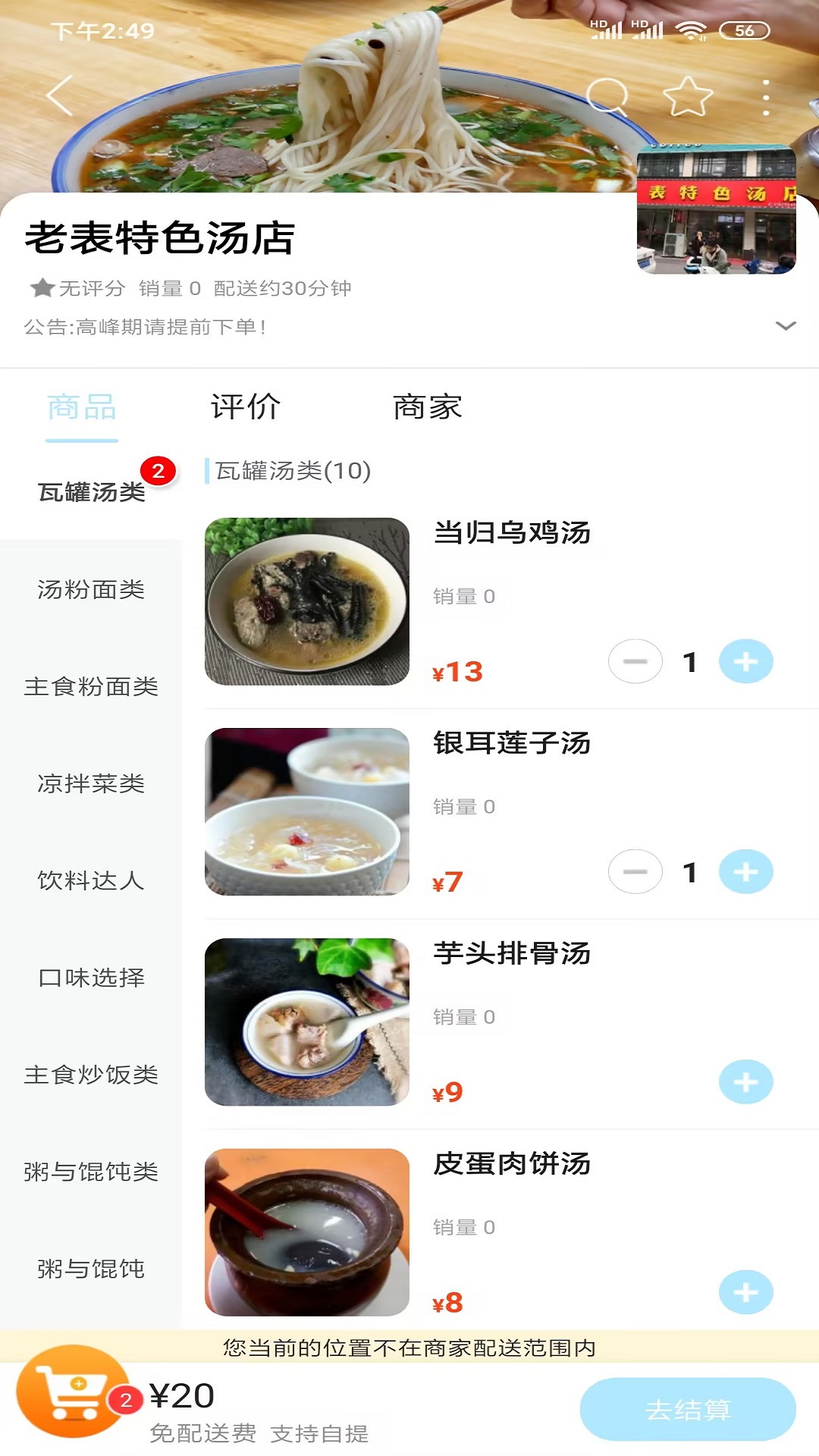The image size is (819, 1456).
Task: Open the 凉拌菜类 category
Action: tap(91, 783)
